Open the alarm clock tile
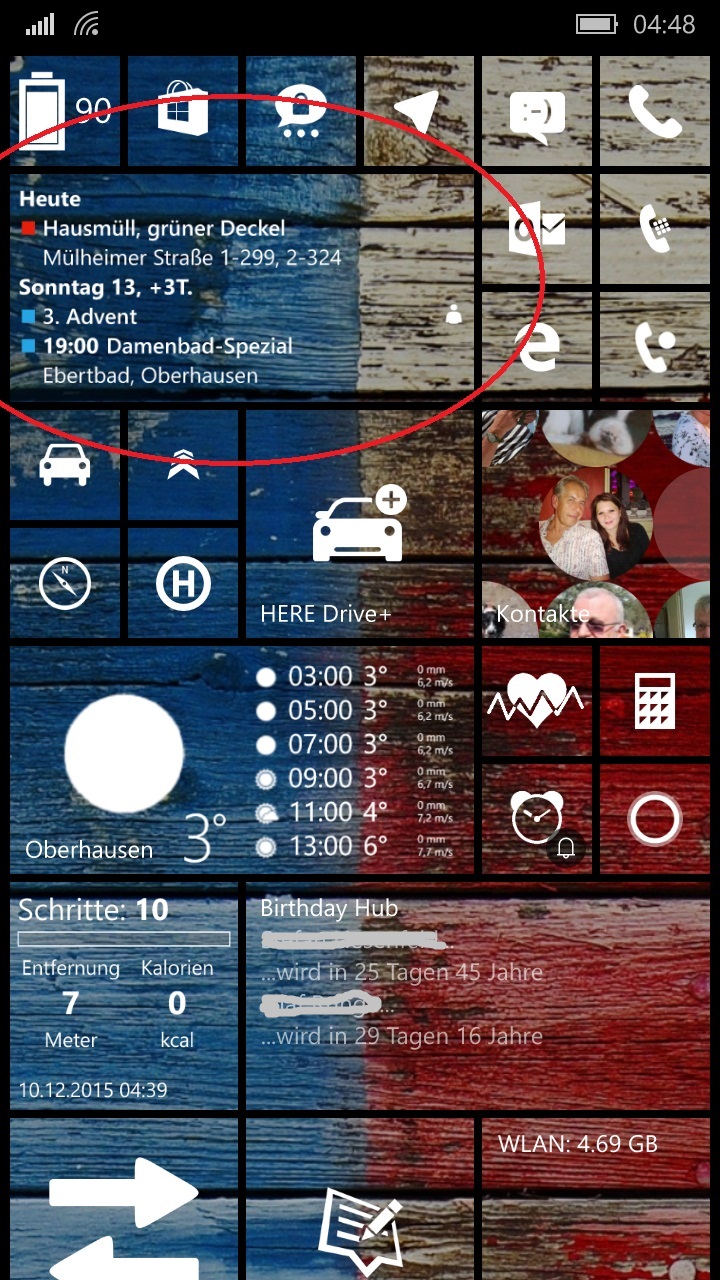 click(537, 819)
